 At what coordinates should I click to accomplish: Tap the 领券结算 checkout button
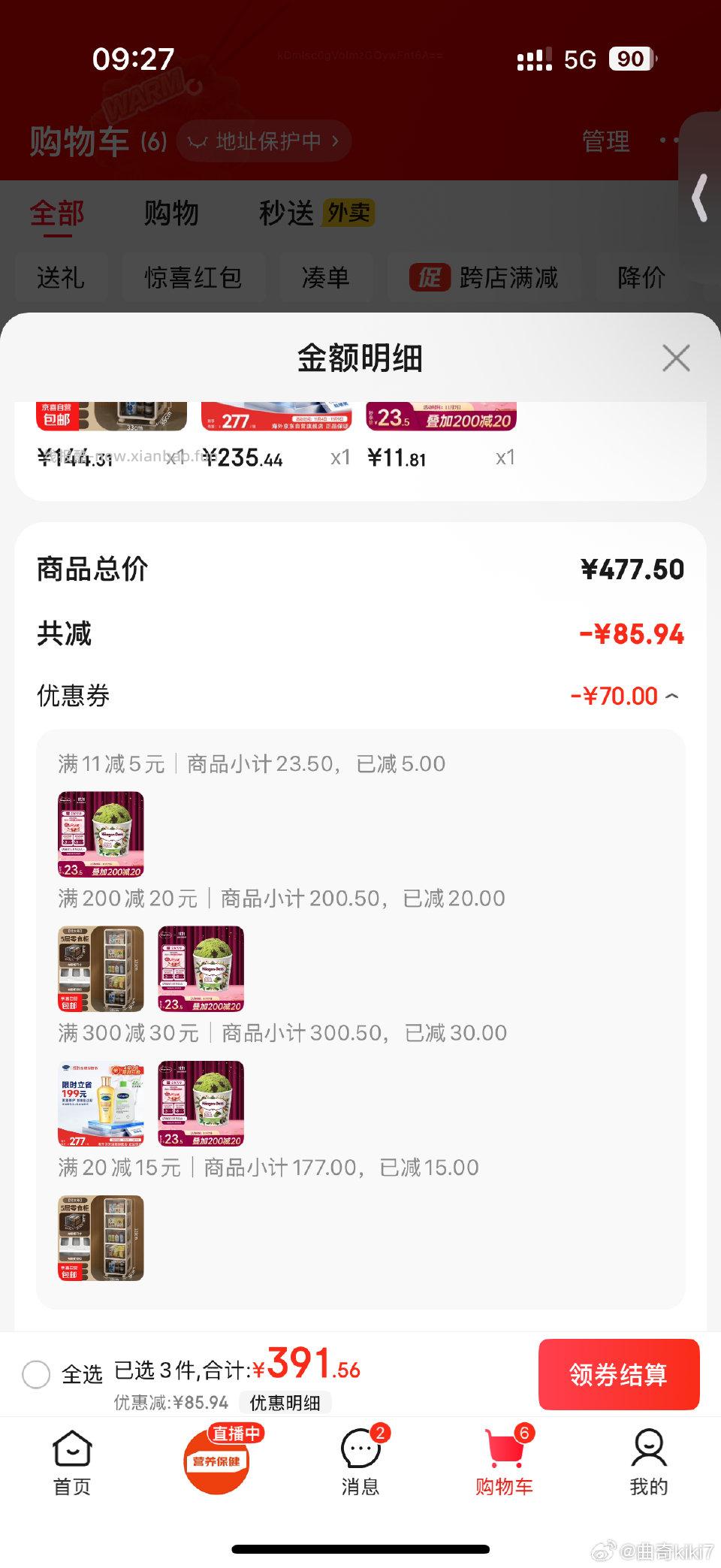coord(619,1375)
